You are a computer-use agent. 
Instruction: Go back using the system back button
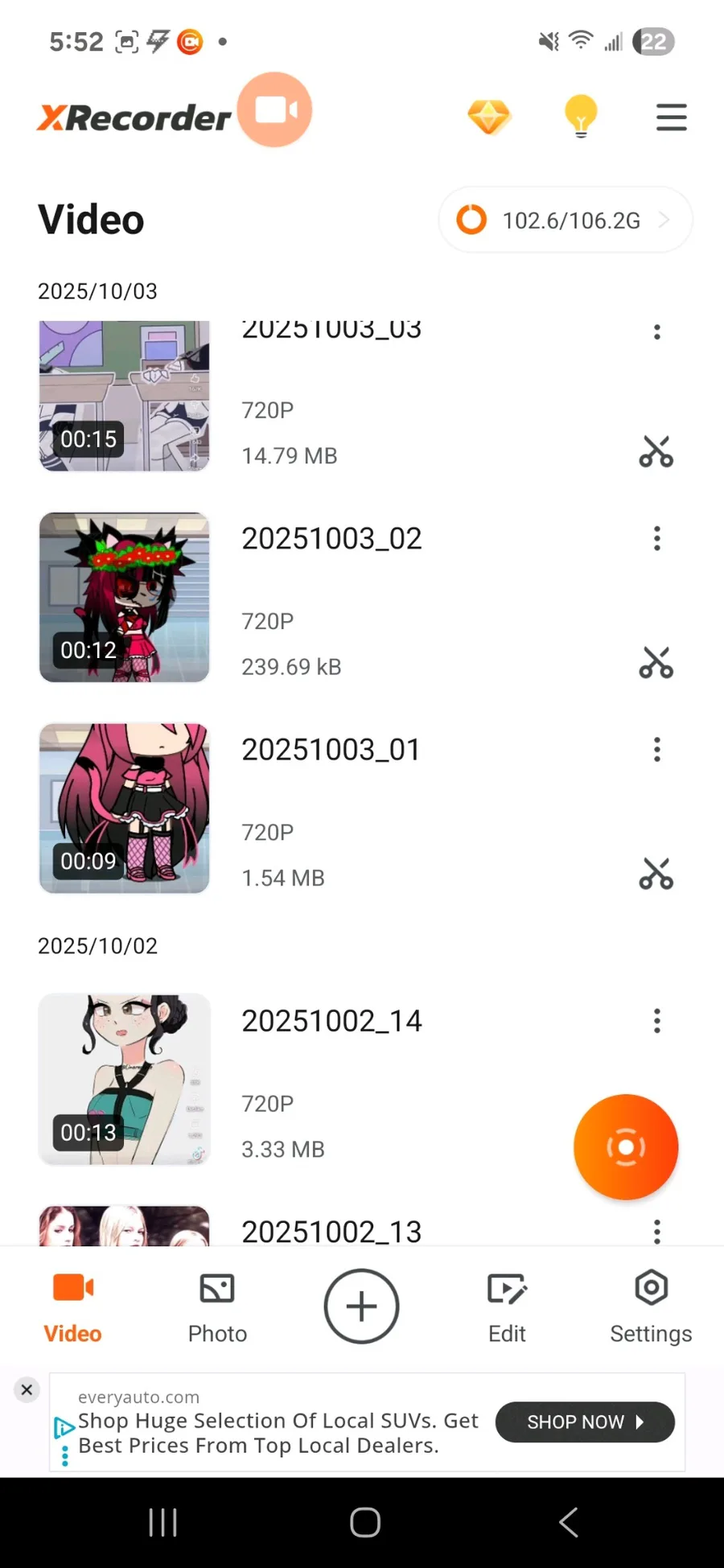tap(568, 1522)
